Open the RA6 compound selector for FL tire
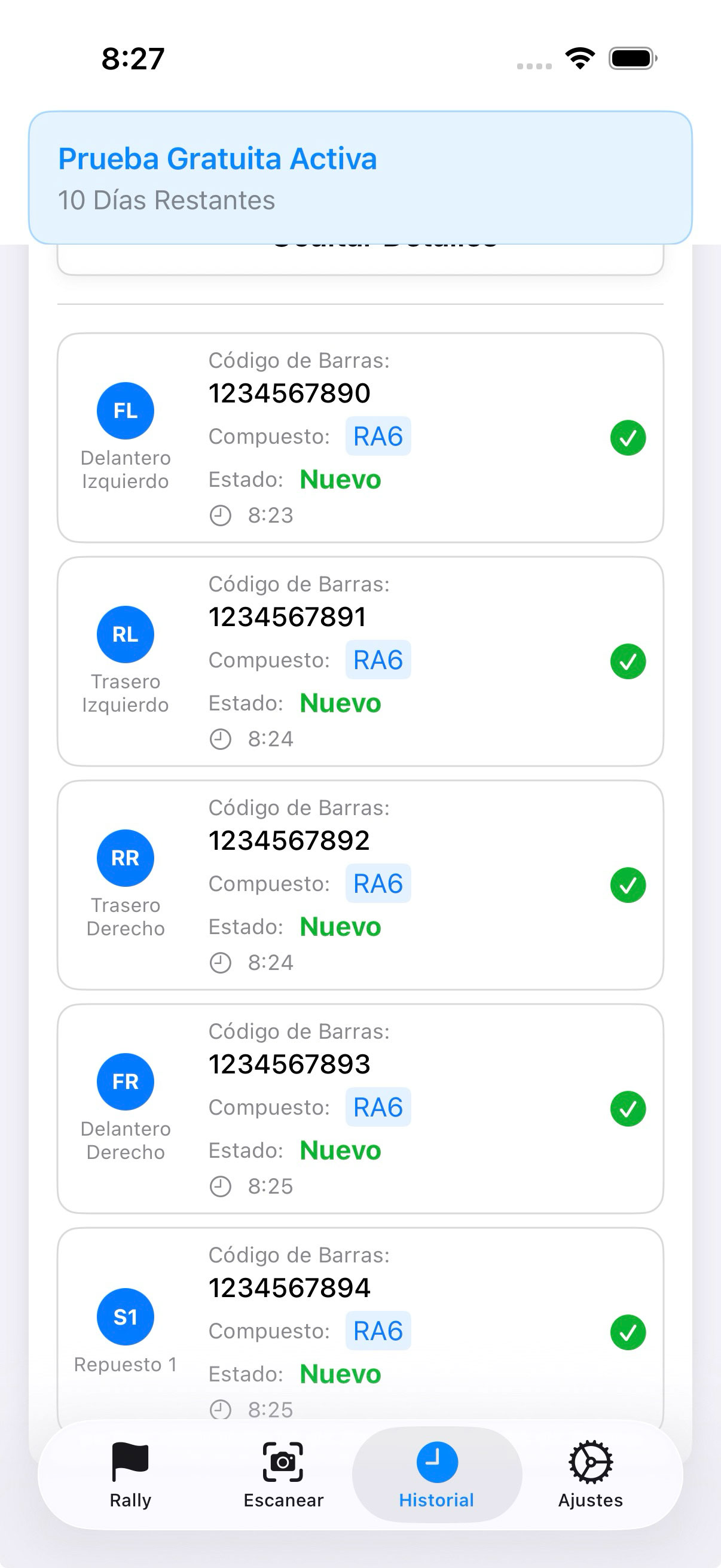Image resolution: width=721 pixels, height=1568 pixels. coord(377,436)
